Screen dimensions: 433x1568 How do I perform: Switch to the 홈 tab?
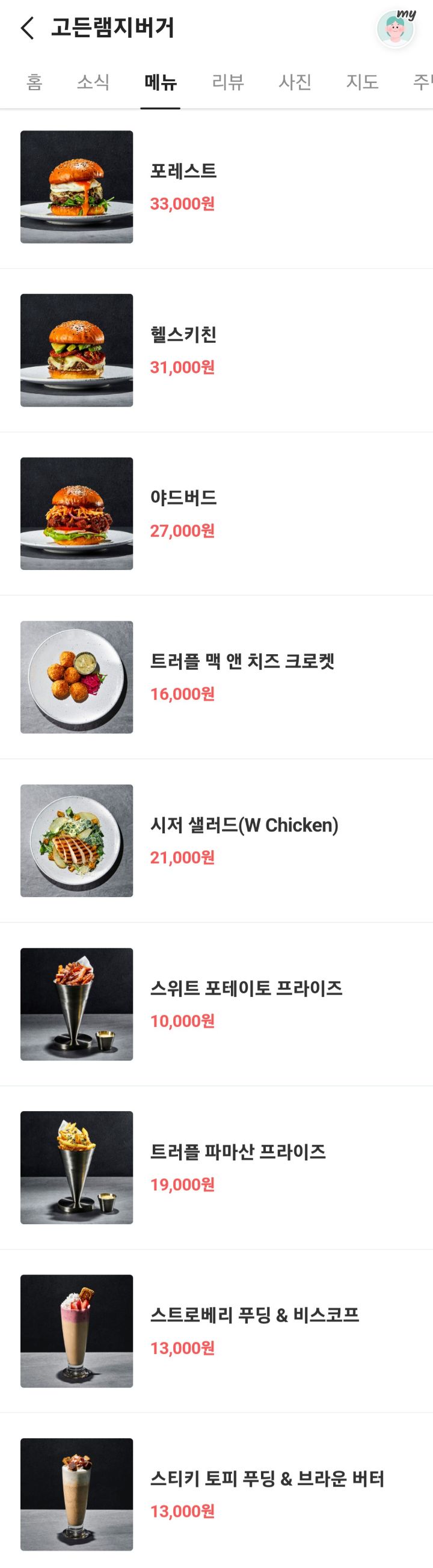(x=35, y=82)
